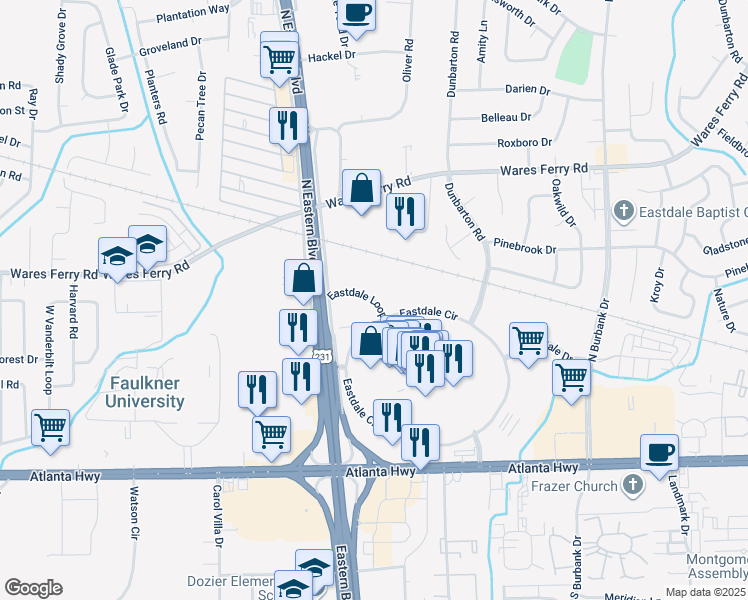
Task: Tap the school marker at Dozier Elementary
Action: pos(293,586)
